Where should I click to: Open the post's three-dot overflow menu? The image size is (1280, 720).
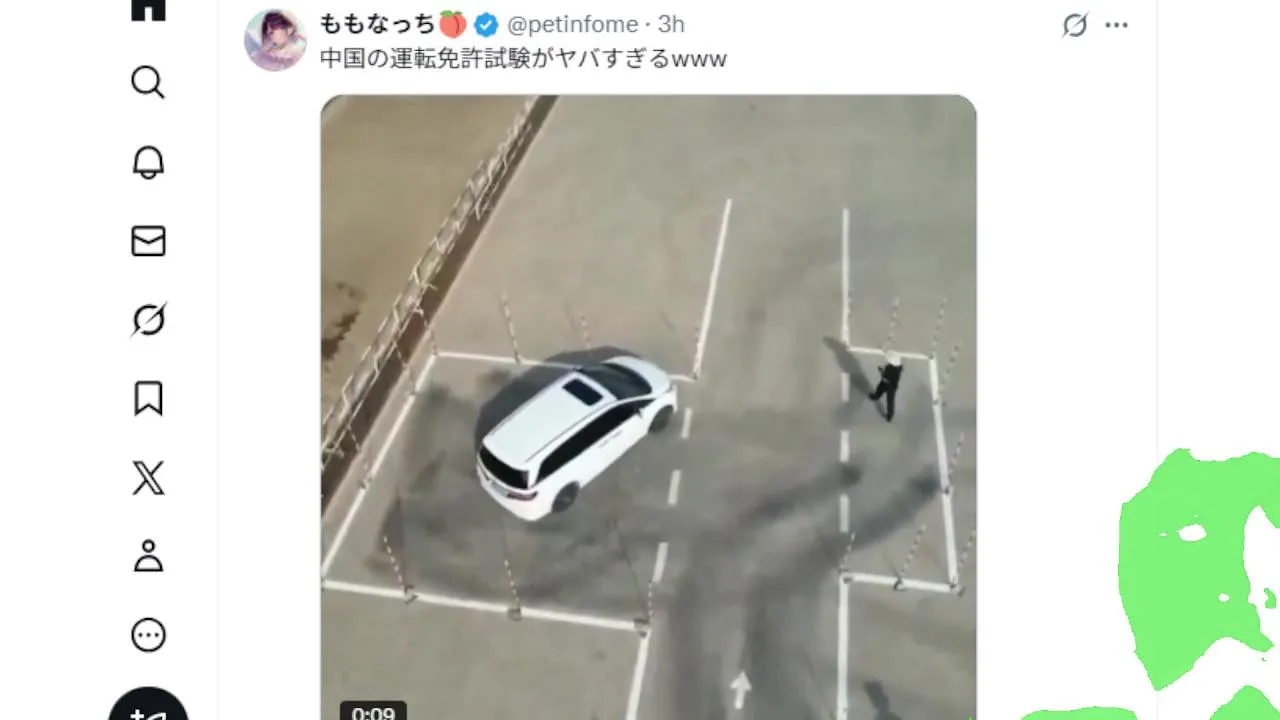pos(1116,25)
